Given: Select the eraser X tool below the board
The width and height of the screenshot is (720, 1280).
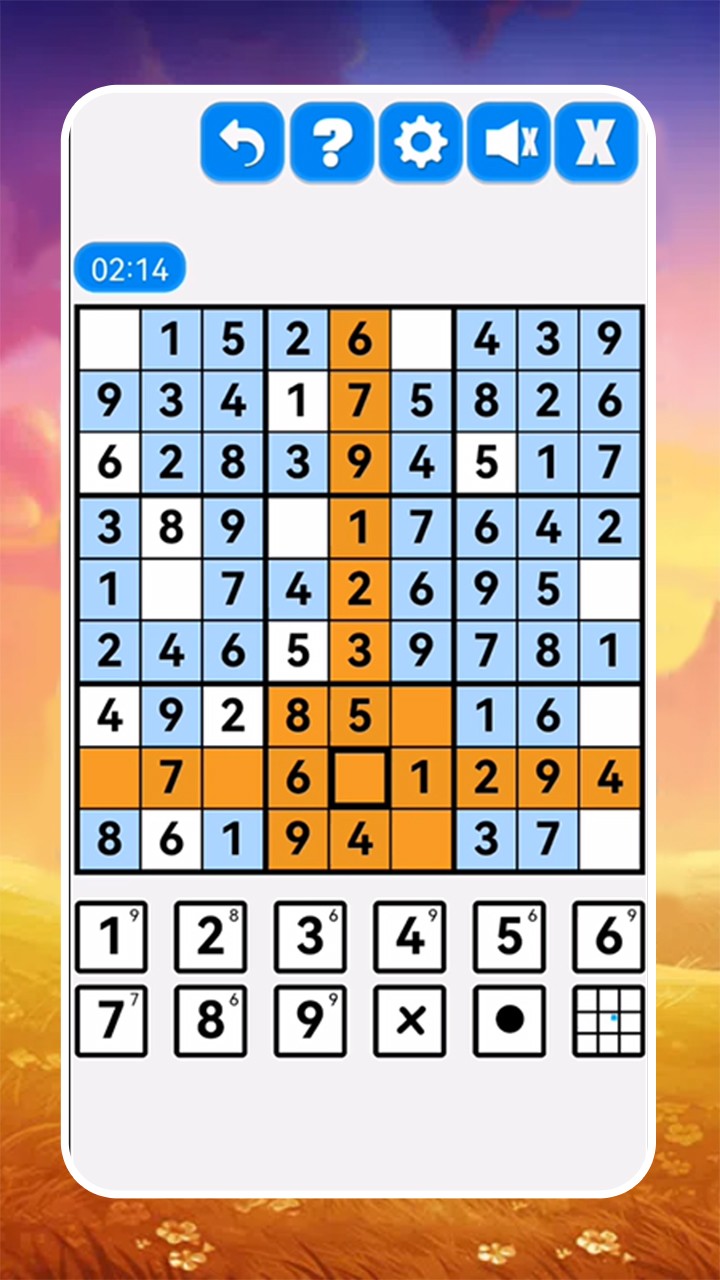Looking at the screenshot, I should pyautogui.click(x=410, y=1019).
